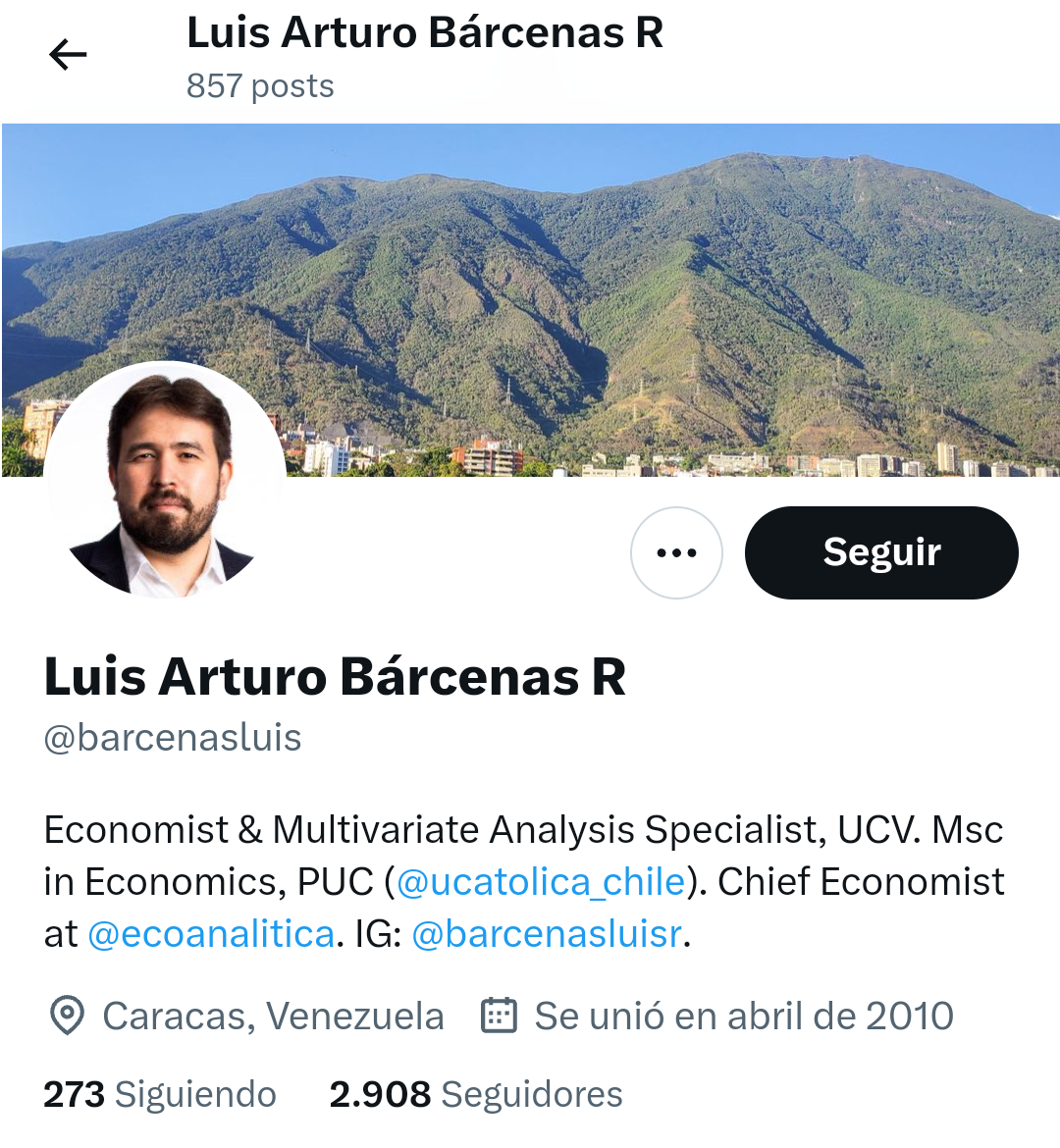The width and height of the screenshot is (1060, 1148).
Task: Go back using the arrow icon
Action: click(x=68, y=55)
